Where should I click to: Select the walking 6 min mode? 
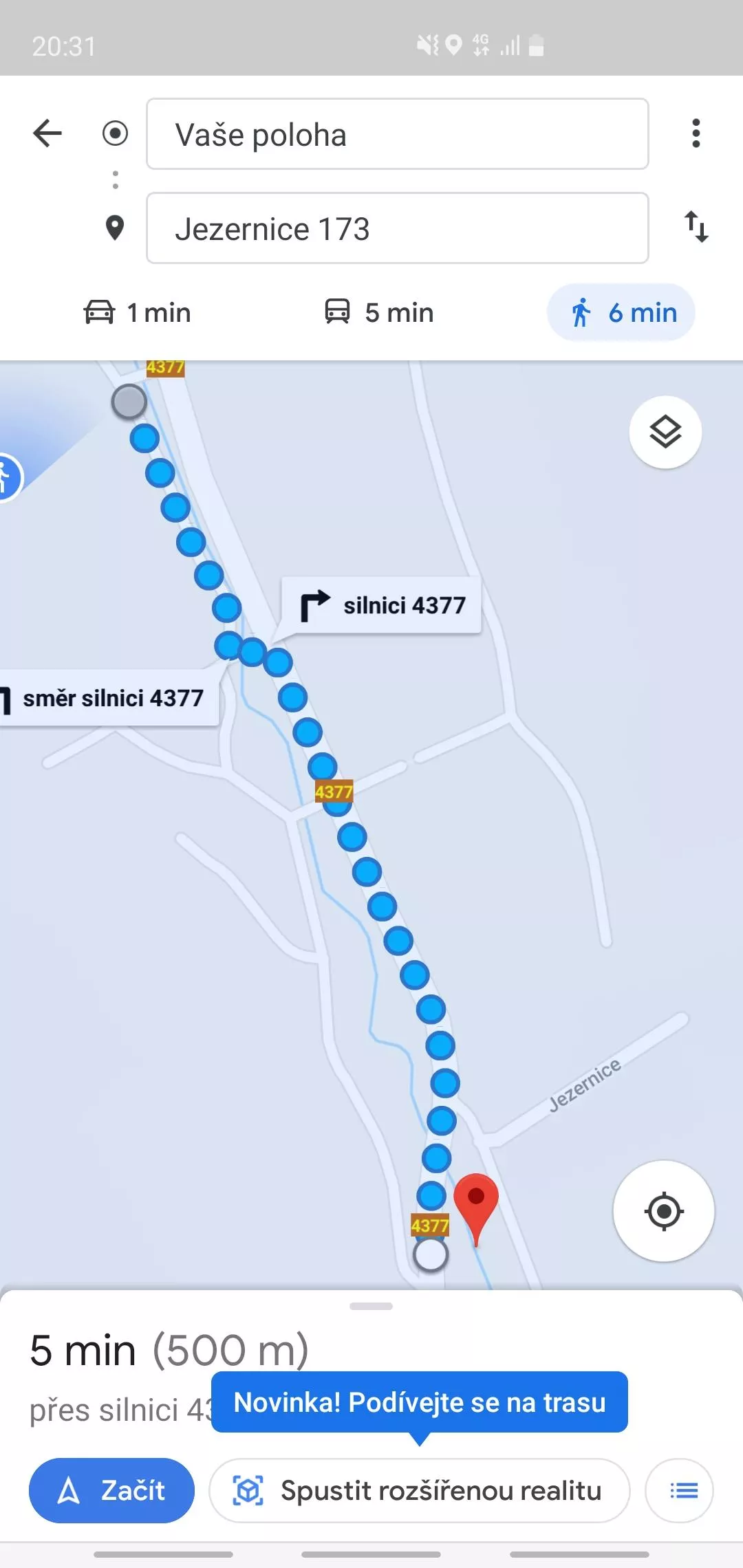621,312
